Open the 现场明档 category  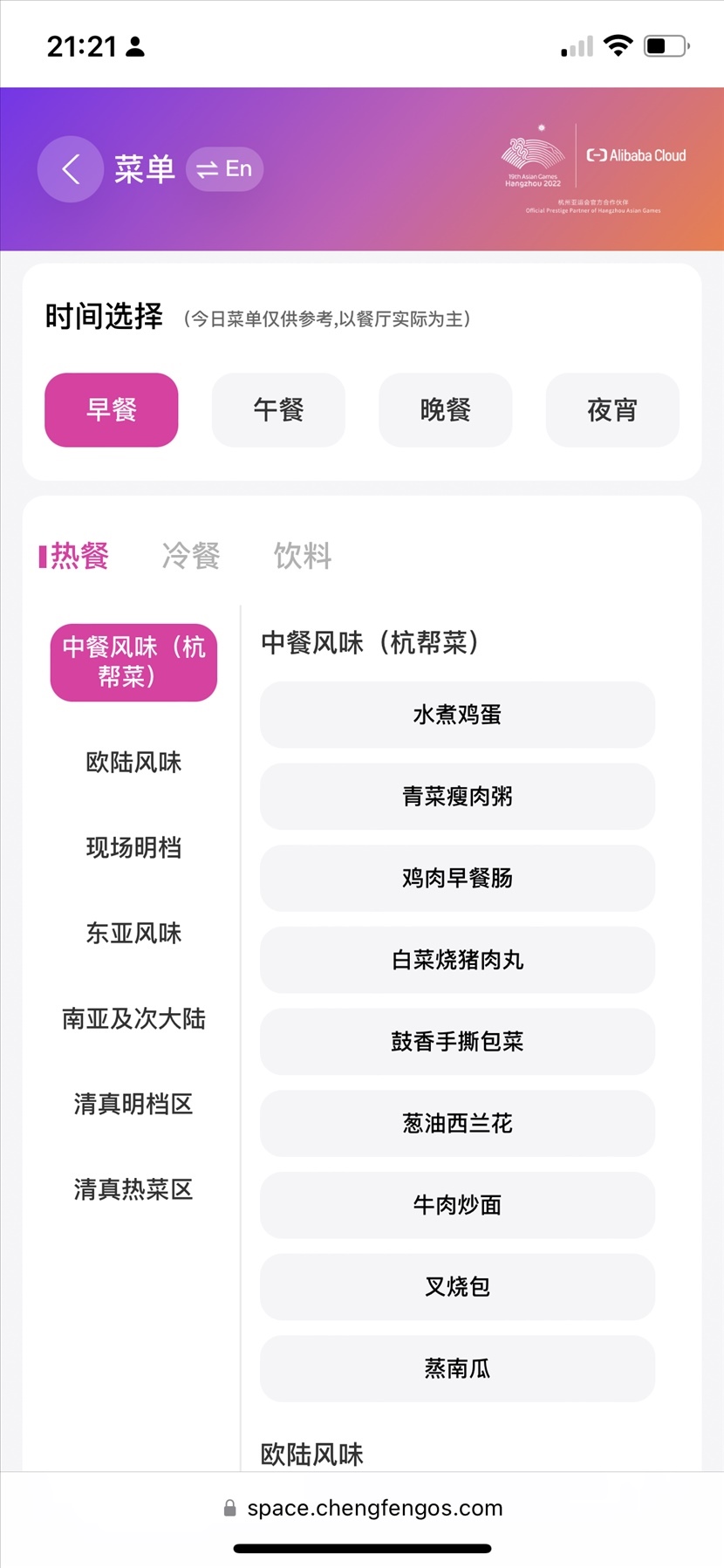pos(133,848)
